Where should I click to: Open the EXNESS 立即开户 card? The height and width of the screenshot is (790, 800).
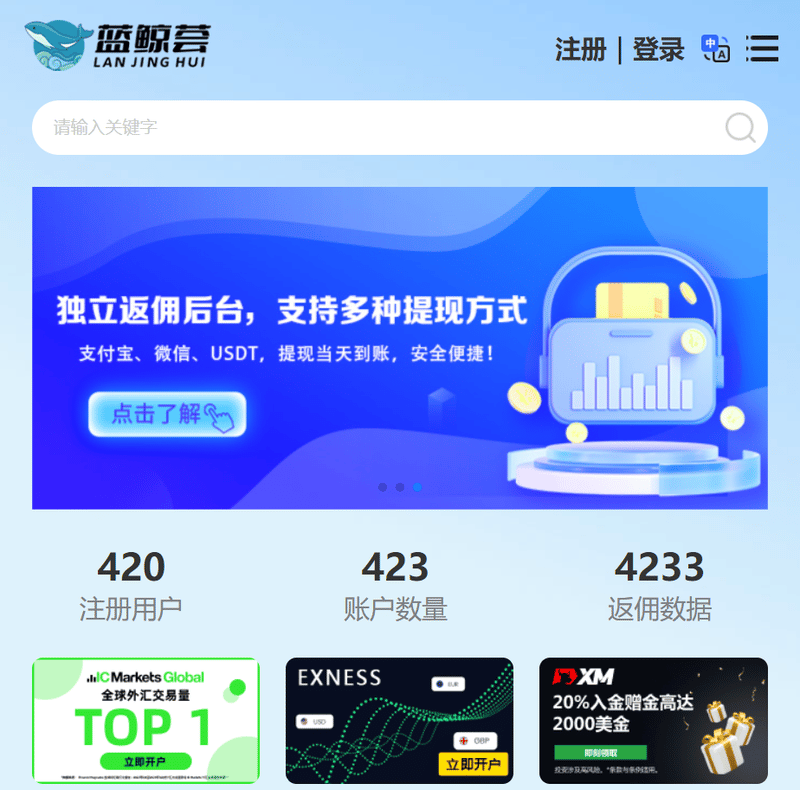pos(399,720)
